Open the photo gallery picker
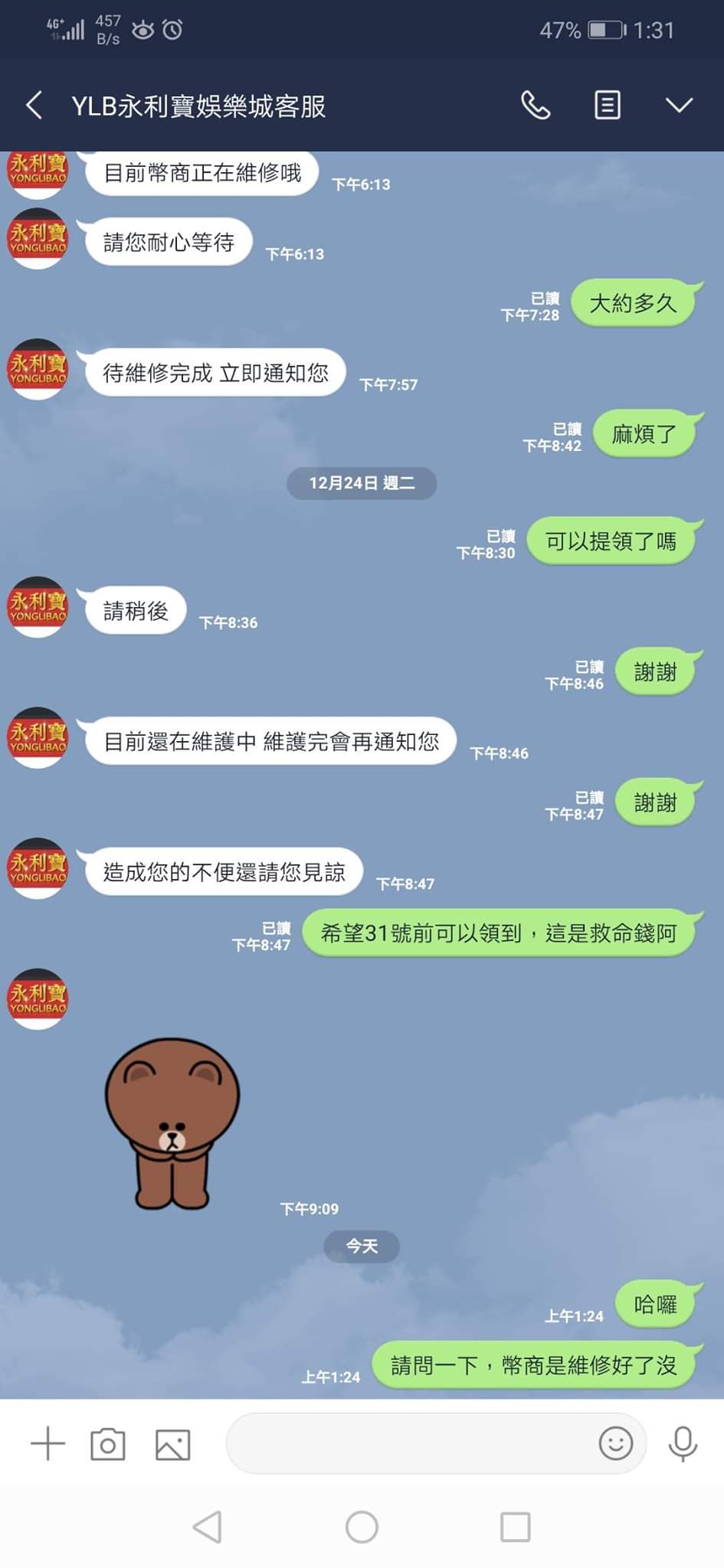The image size is (724, 1568). [173, 1444]
